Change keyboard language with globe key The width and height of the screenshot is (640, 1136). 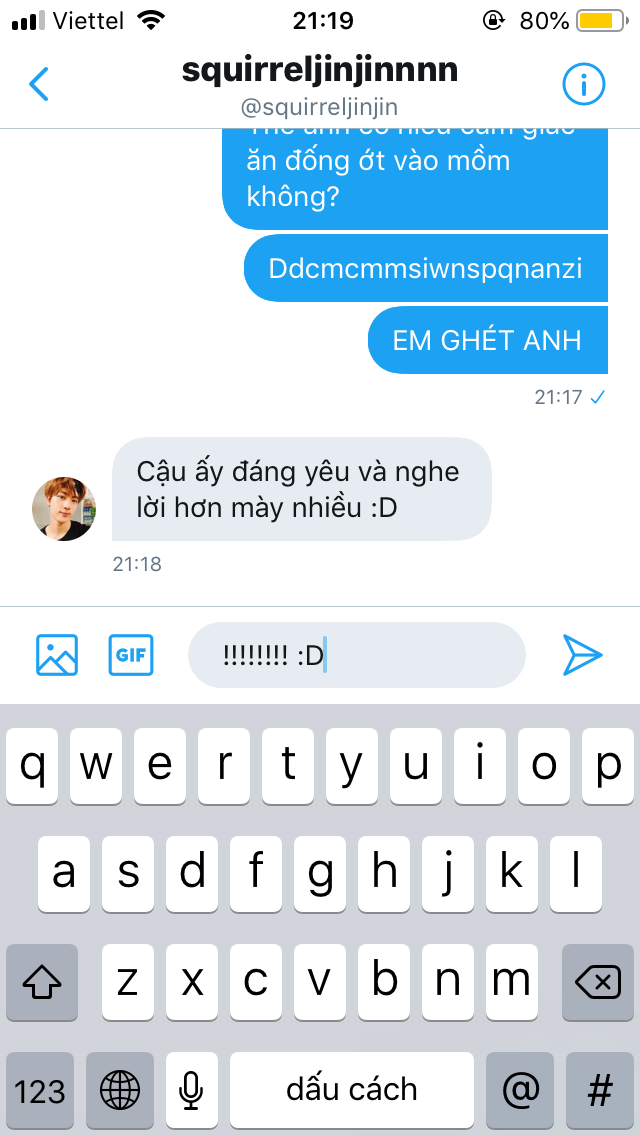pyautogui.click(x=120, y=1090)
